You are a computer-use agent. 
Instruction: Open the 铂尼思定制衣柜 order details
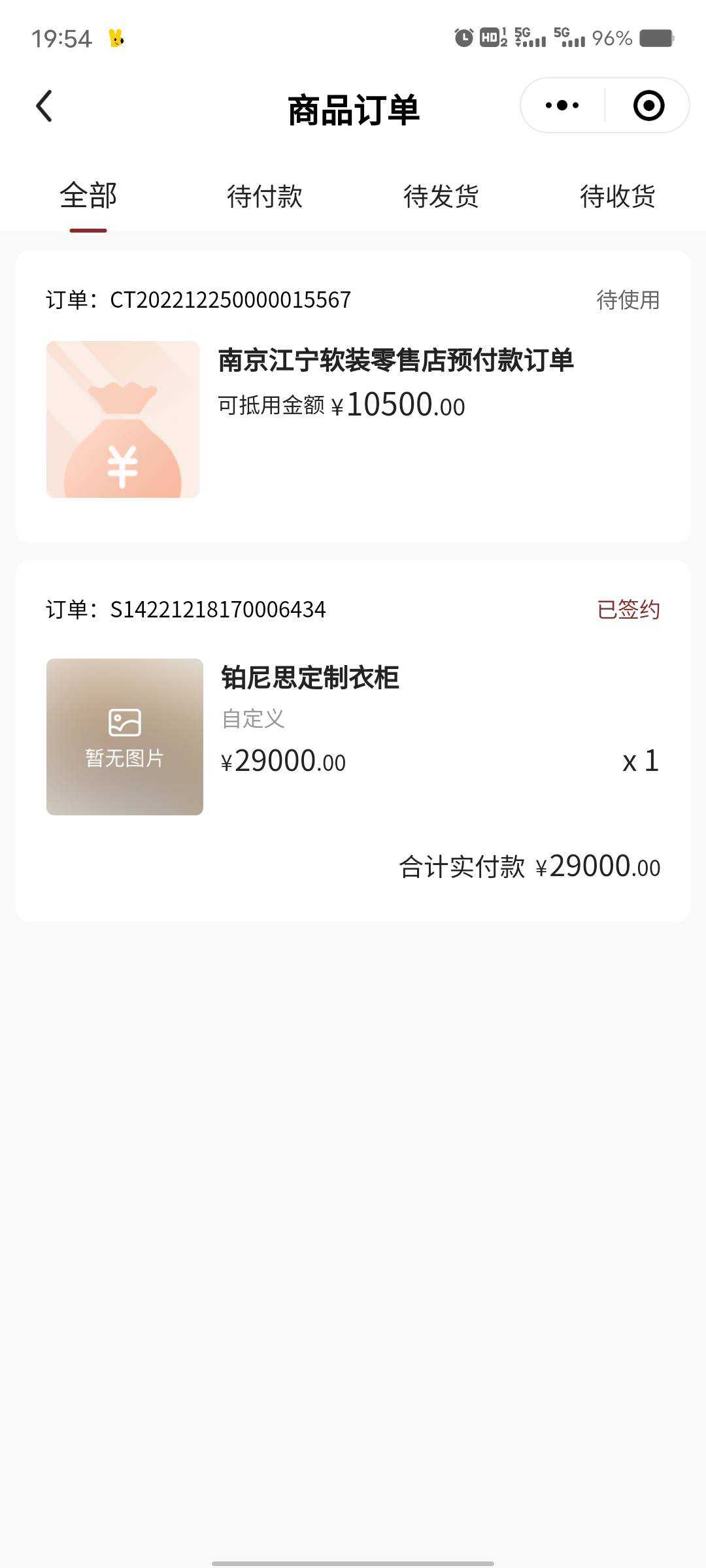(x=353, y=742)
